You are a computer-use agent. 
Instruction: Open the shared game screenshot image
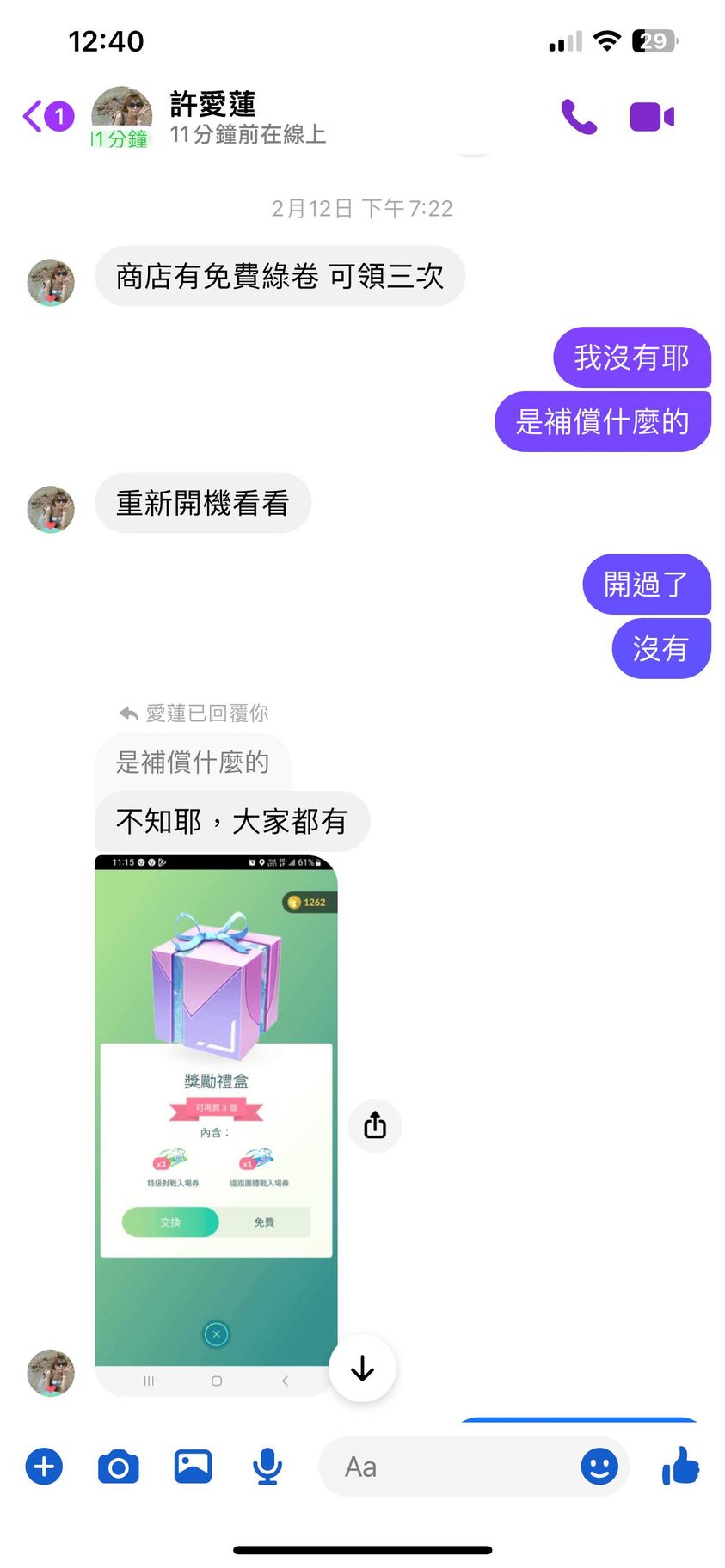click(216, 1109)
